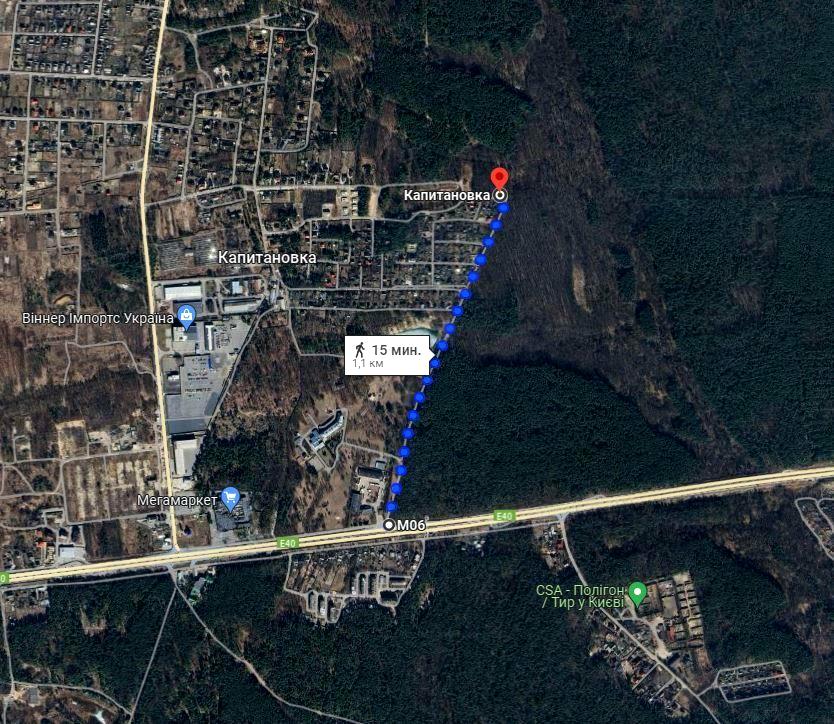Select the Мегамаркет shopping marker

(231, 496)
